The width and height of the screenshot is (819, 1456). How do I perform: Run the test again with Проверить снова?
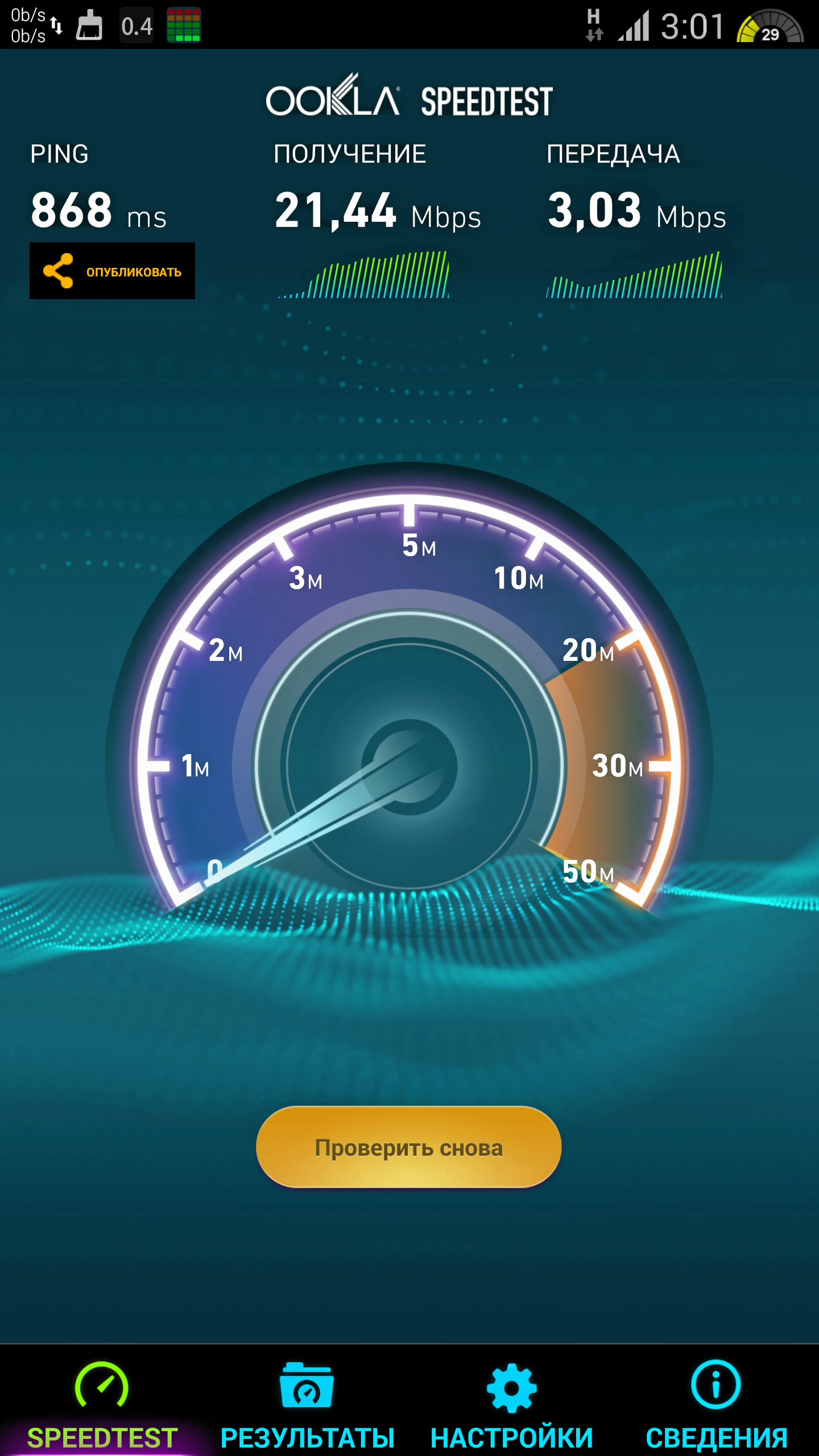coord(408,1147)
